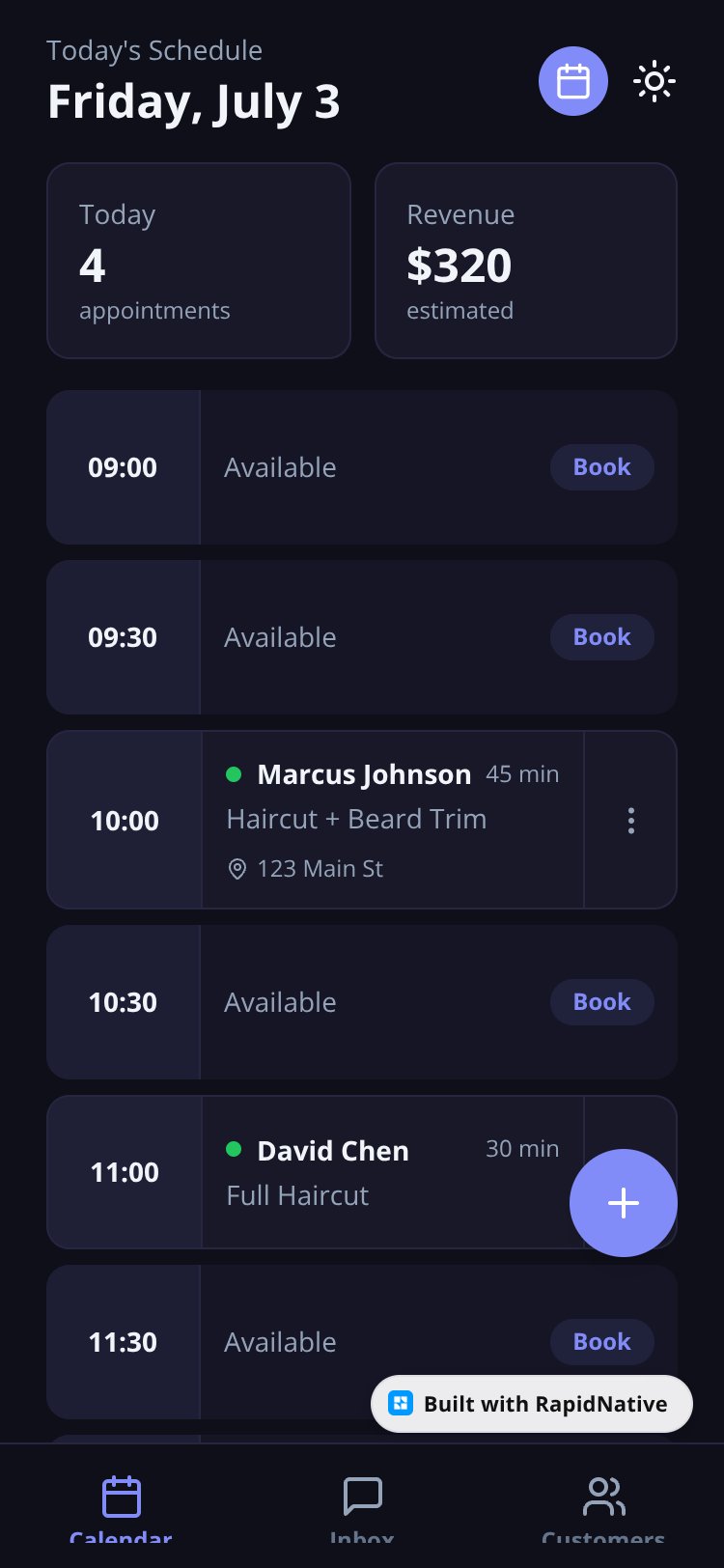Switch to the Inbox tab
Viewport: 724px width, 1568px height.
click(362, 1506)
